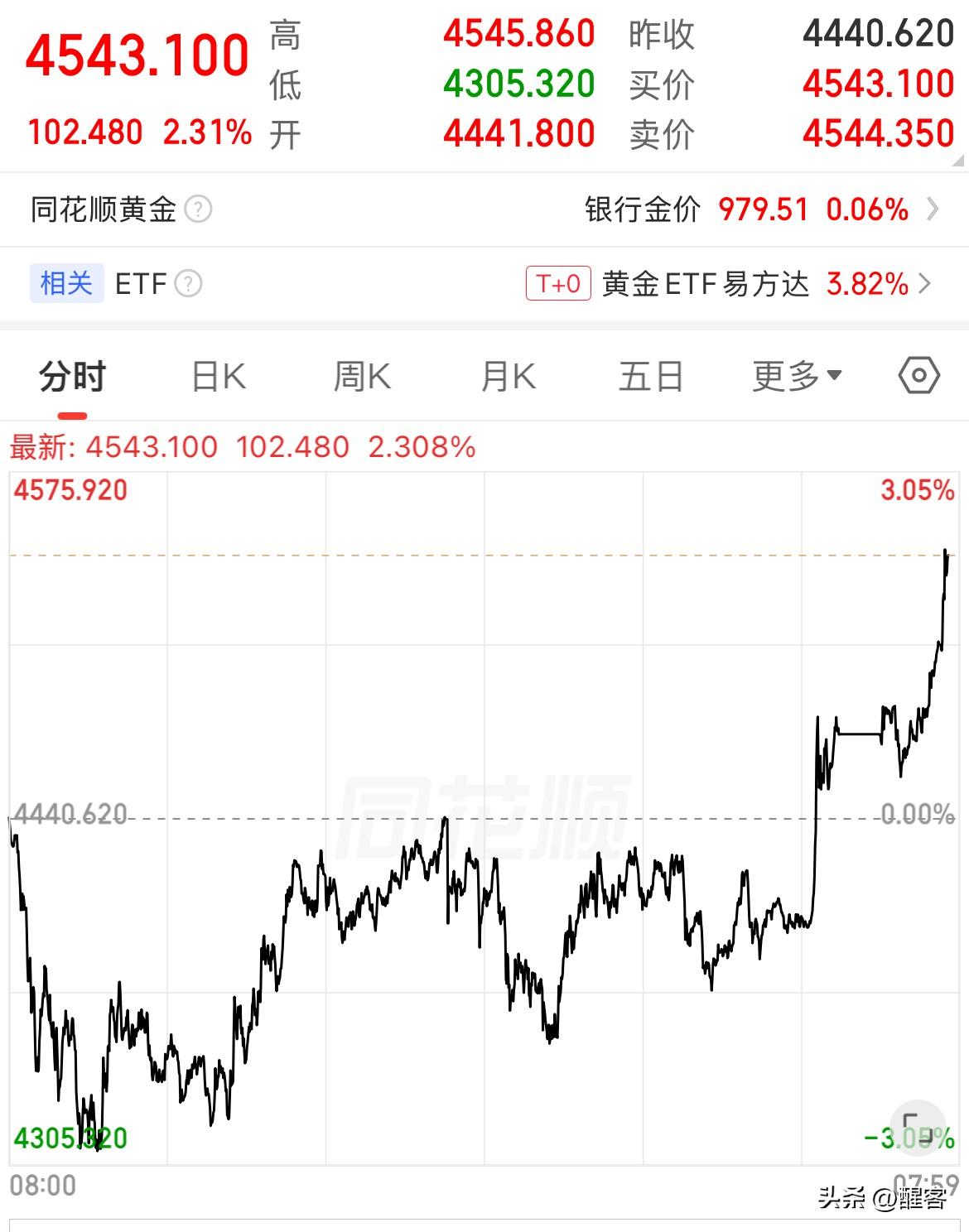The height and width of the screenshot is (1232, 969).
Task: Open 银行金价 details via its right chevron
Action: point(934,209)
